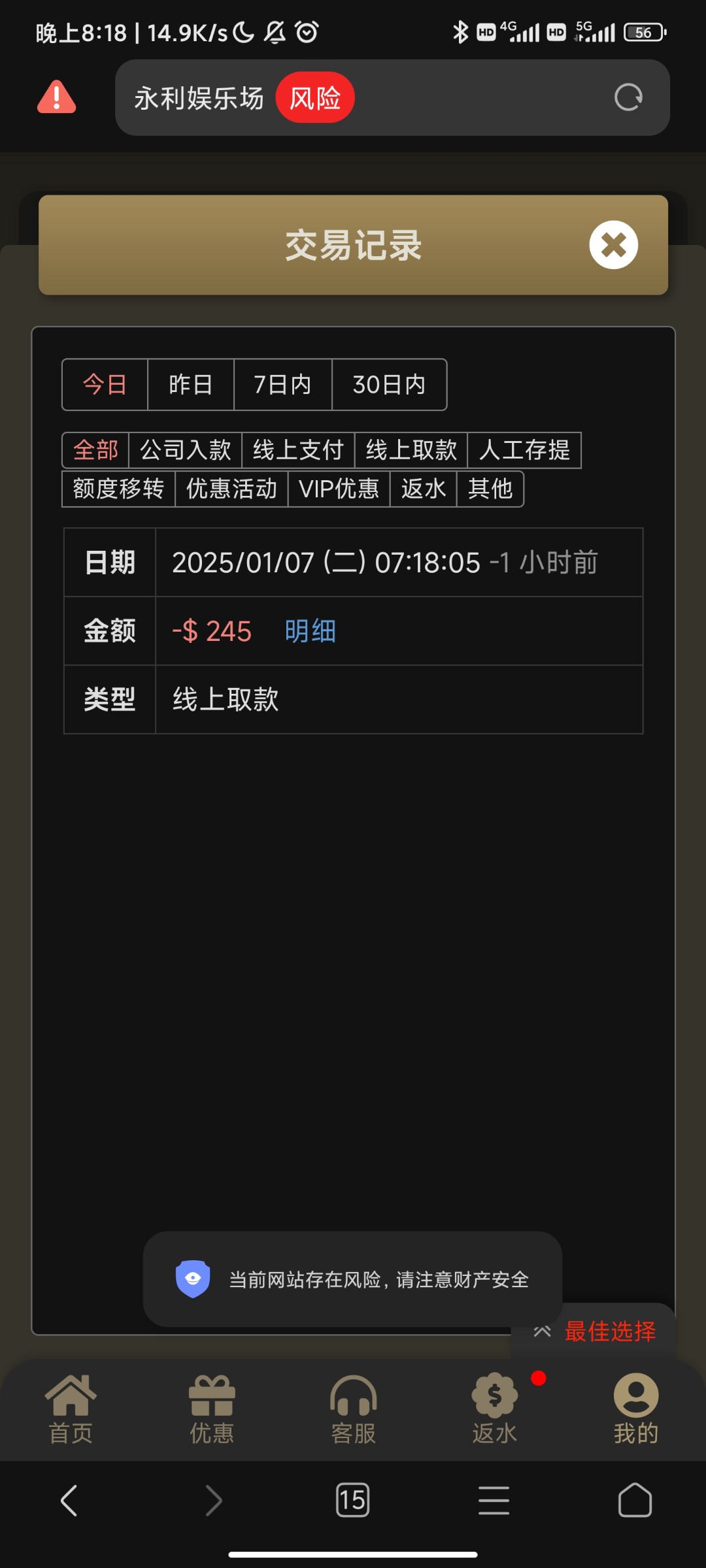Select the 30日内 date range
The image size is (706, 1568).
coord(389,385)
